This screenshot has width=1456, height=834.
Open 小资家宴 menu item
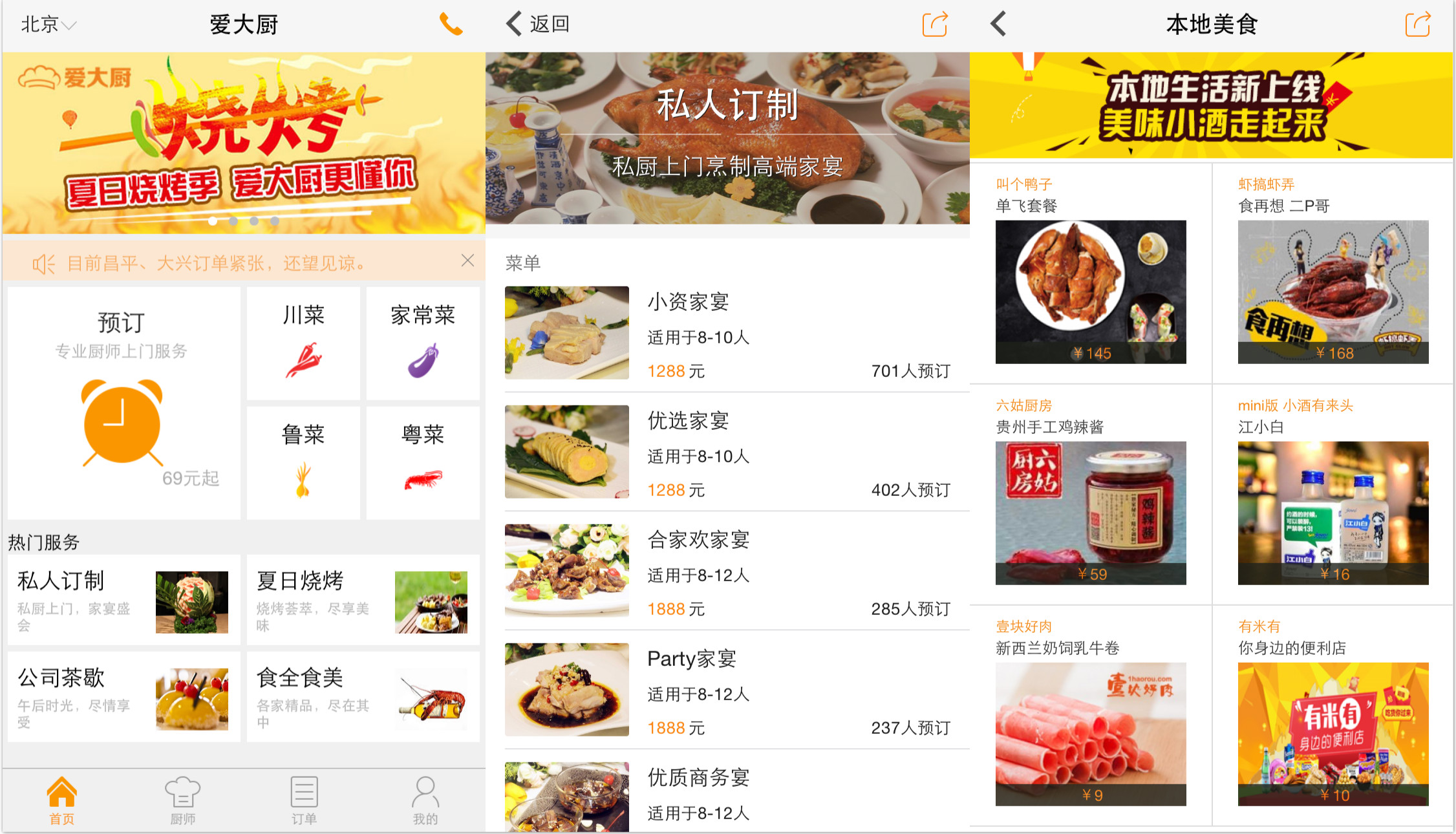point(727,334)
